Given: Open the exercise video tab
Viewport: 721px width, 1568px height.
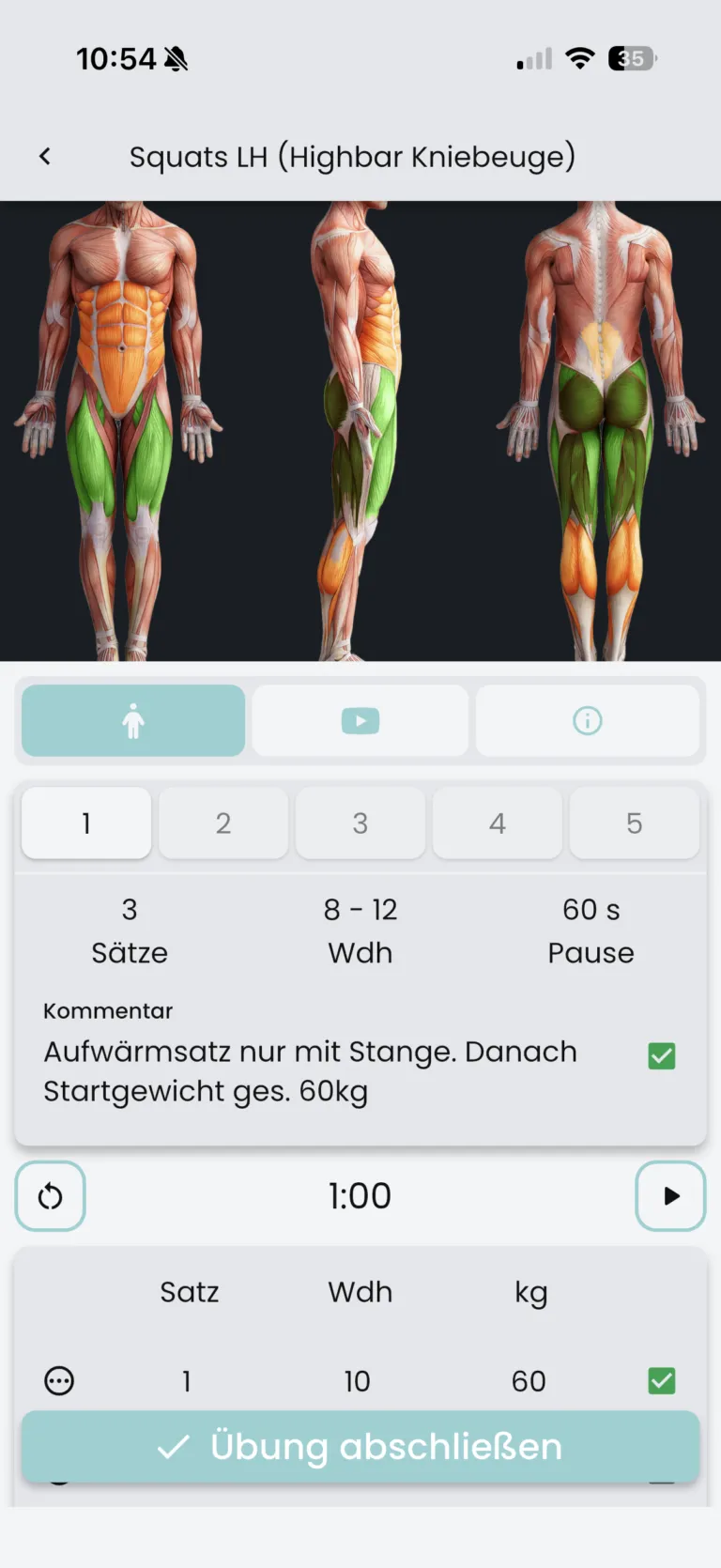Looking at the screenshot, I should [360, 720].
